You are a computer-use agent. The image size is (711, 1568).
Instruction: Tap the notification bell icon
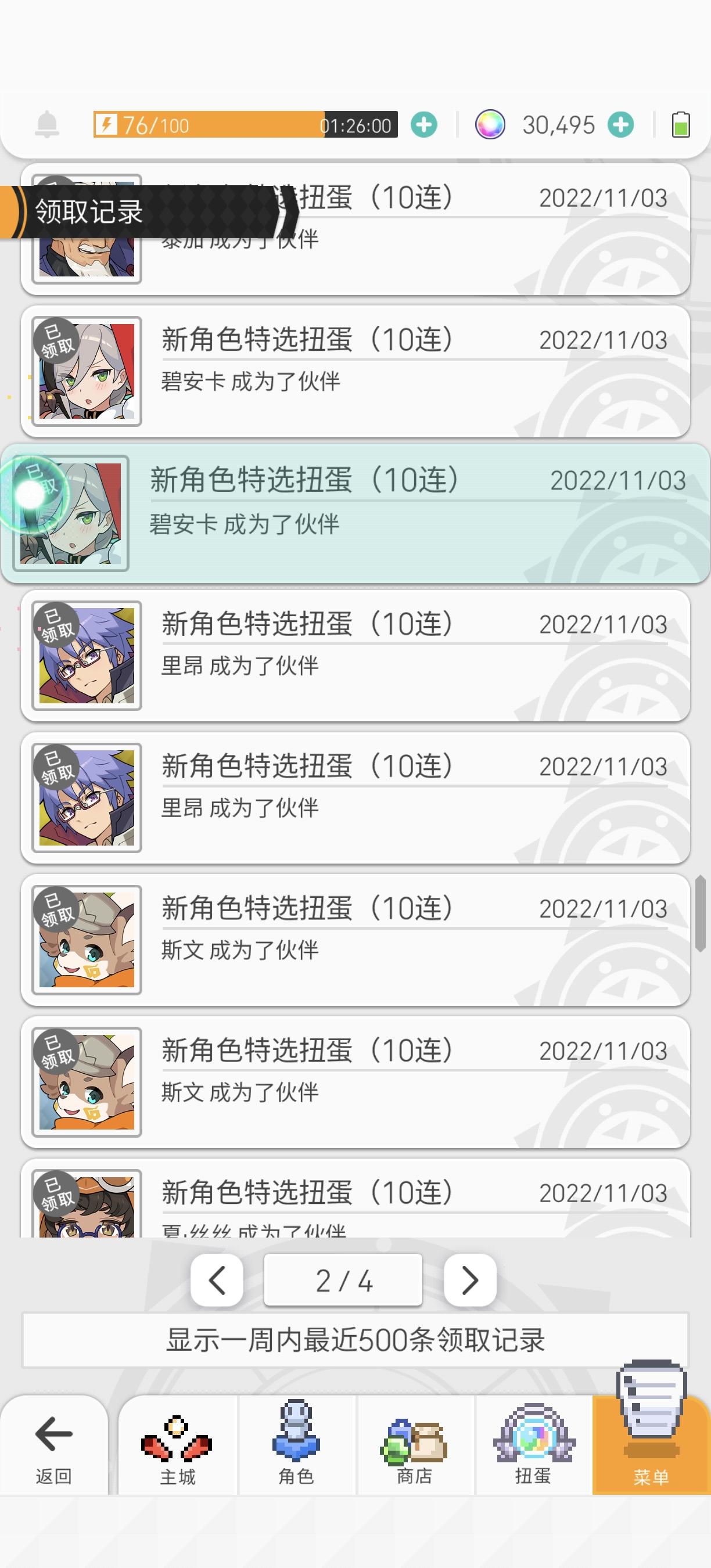tap(46, 124)
